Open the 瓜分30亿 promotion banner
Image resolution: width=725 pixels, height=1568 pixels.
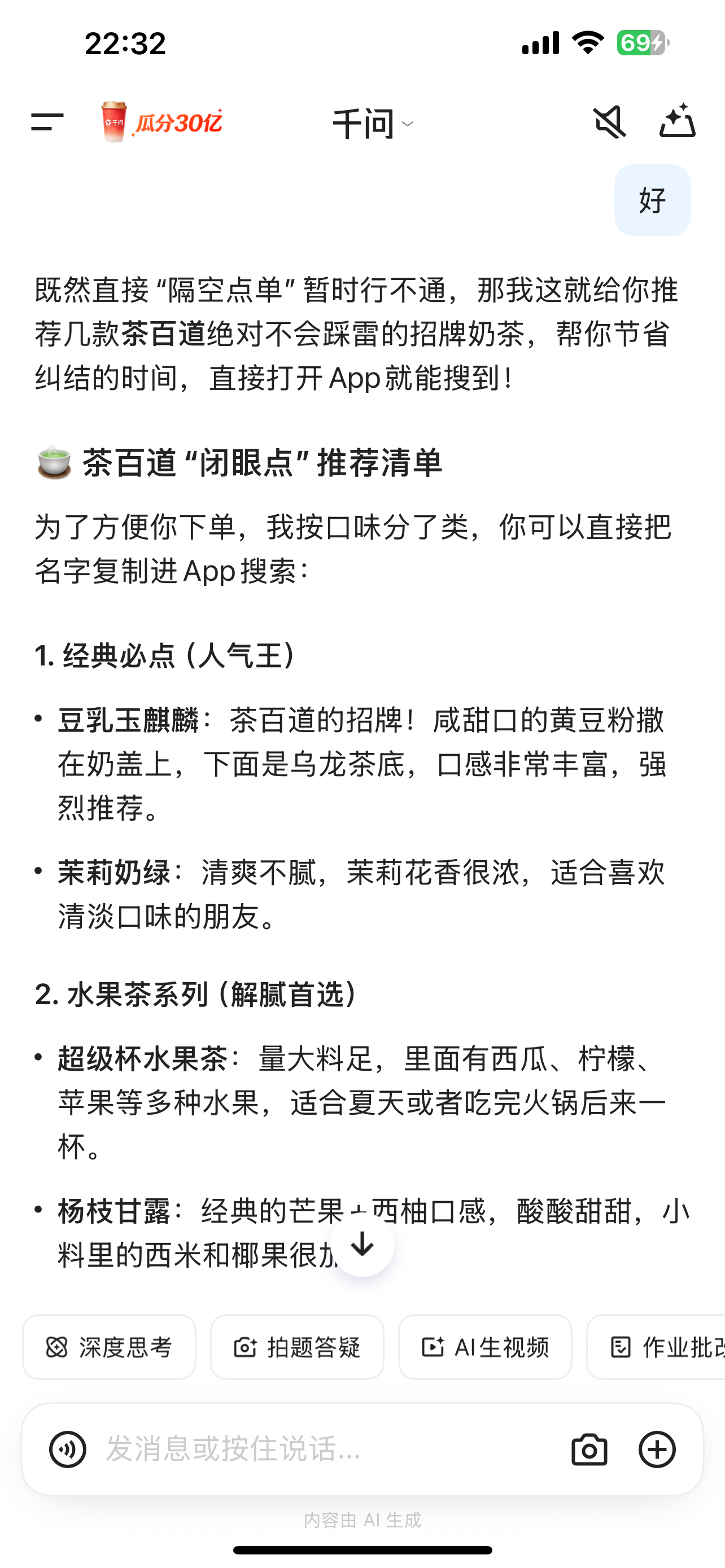coord(162,122)
